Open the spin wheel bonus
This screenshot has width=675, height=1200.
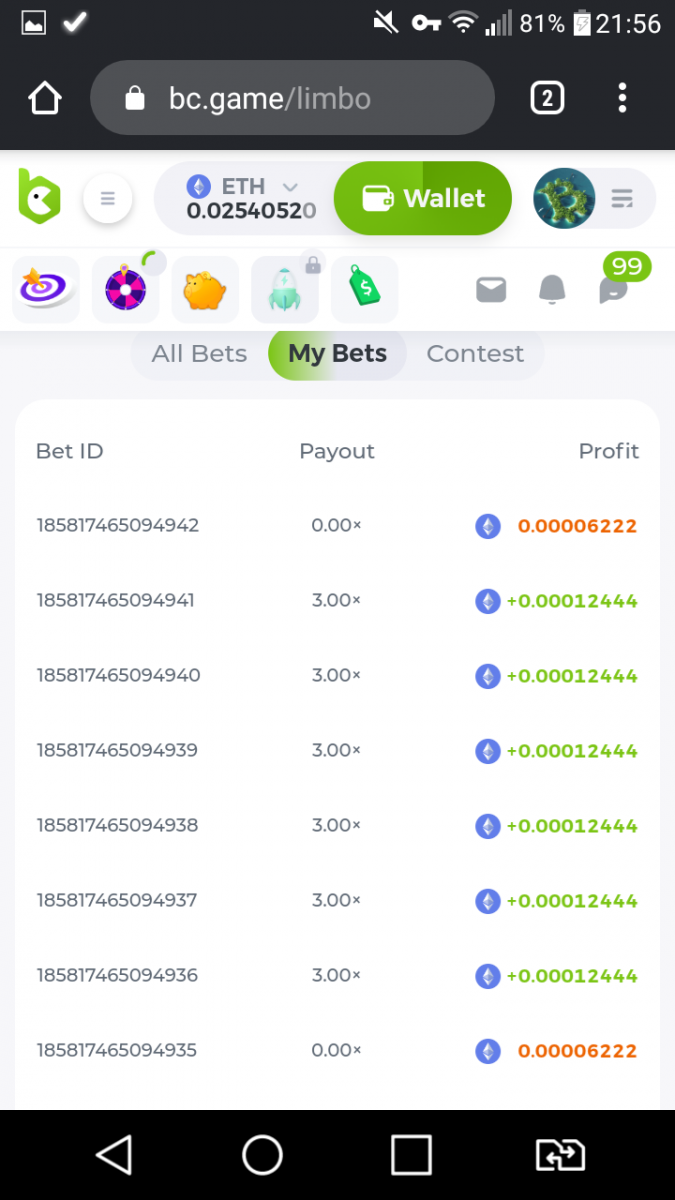126,290
